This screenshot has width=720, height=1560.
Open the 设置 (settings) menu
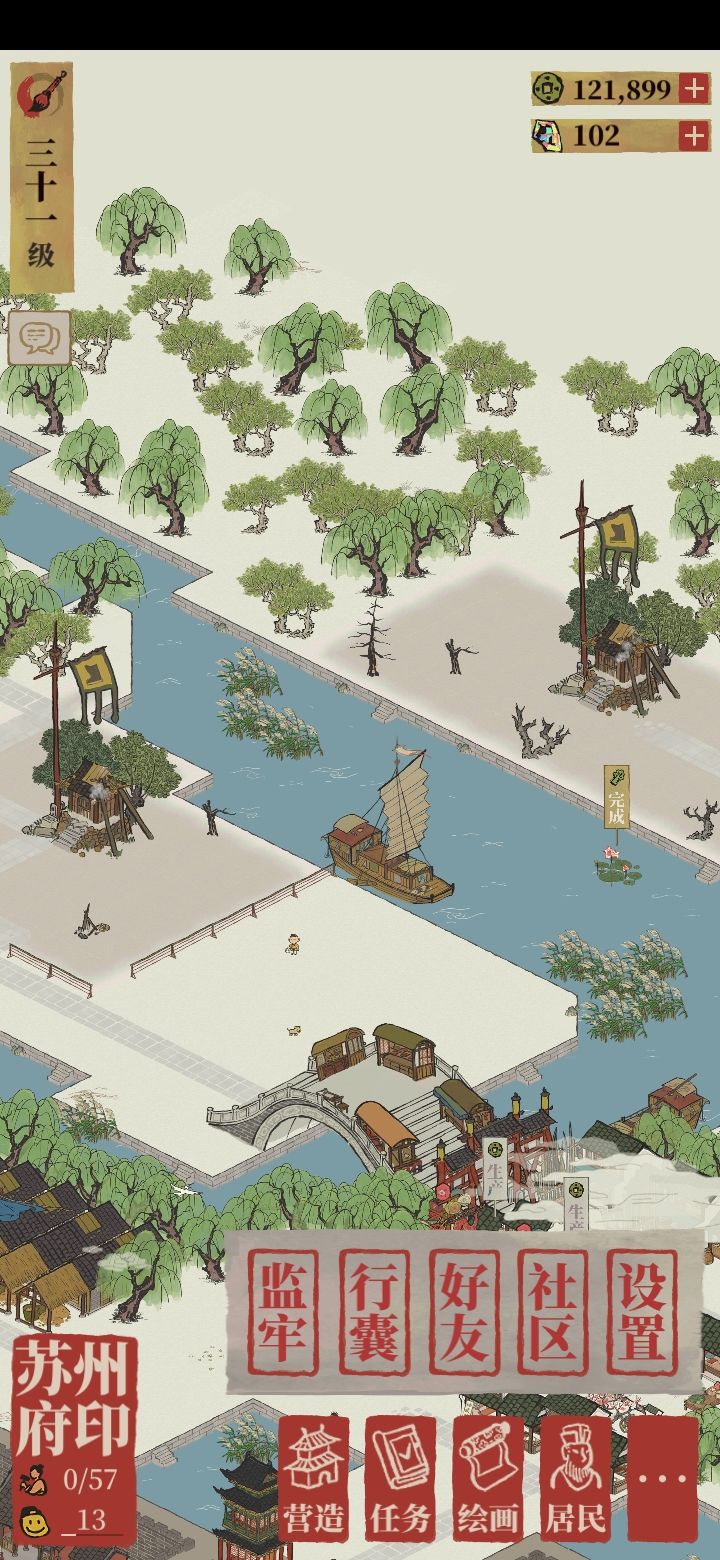pyautogui.click(x=642, y=1312)
